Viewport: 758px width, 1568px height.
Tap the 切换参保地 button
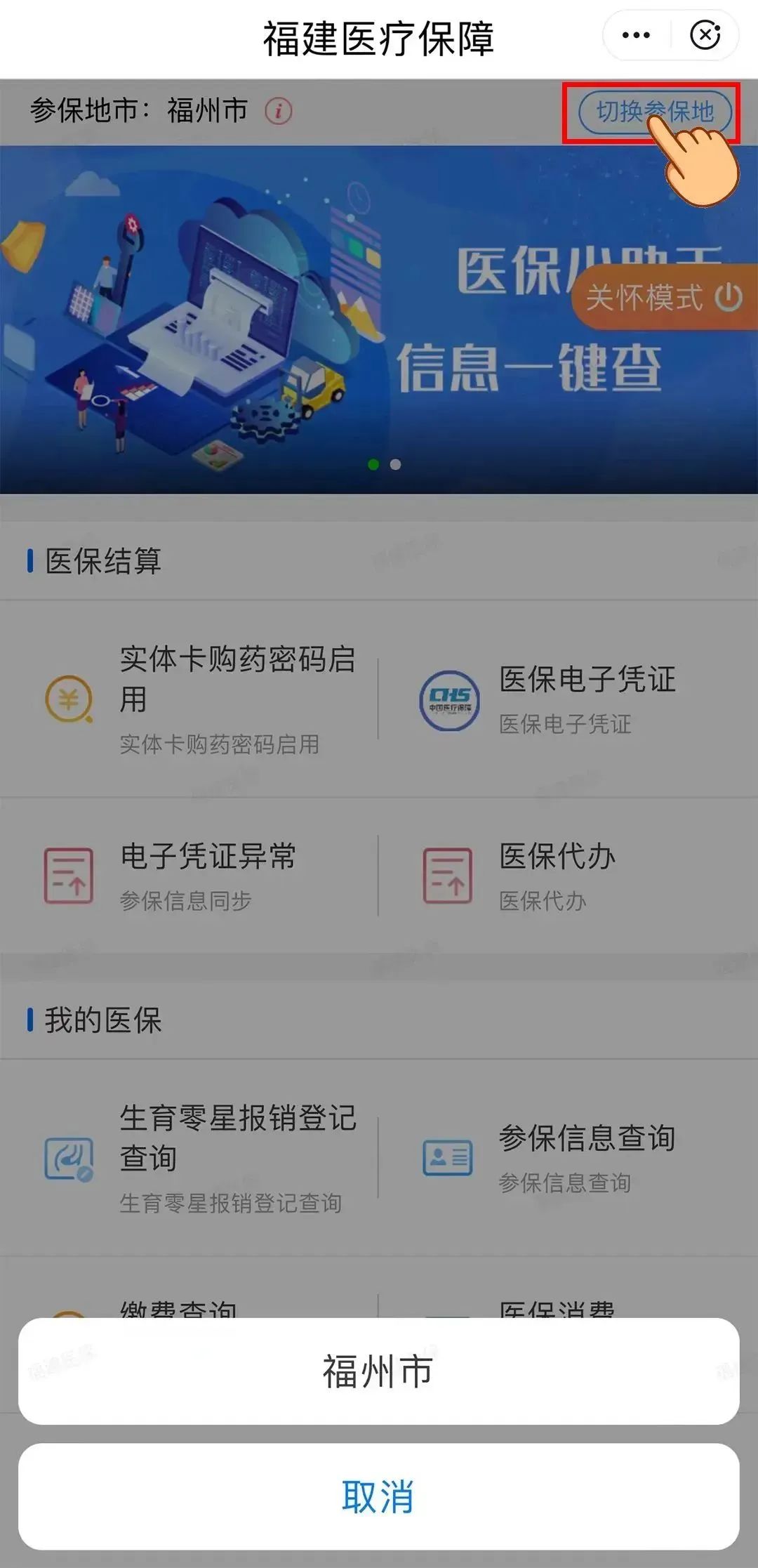pos(655,112)
